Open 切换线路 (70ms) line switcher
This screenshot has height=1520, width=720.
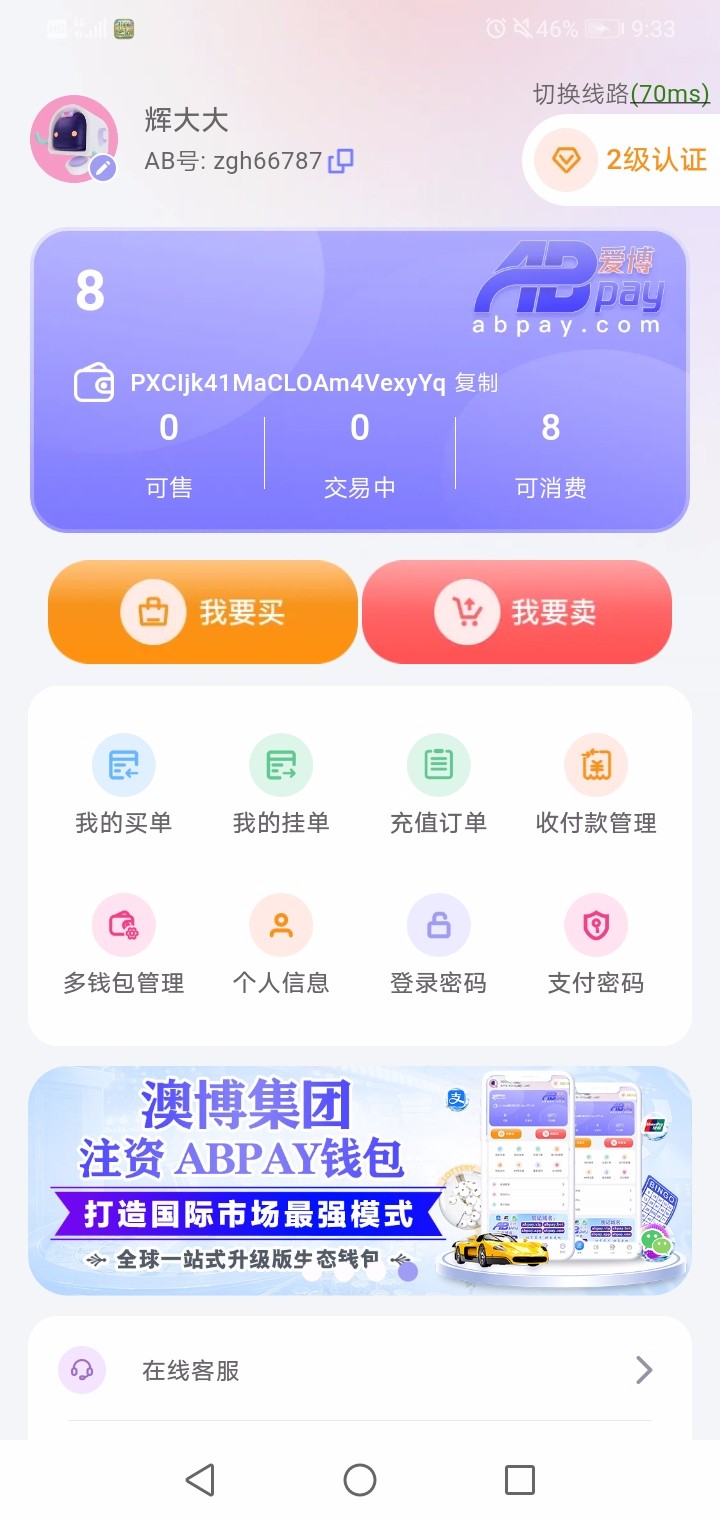click(x=620, y=94)
